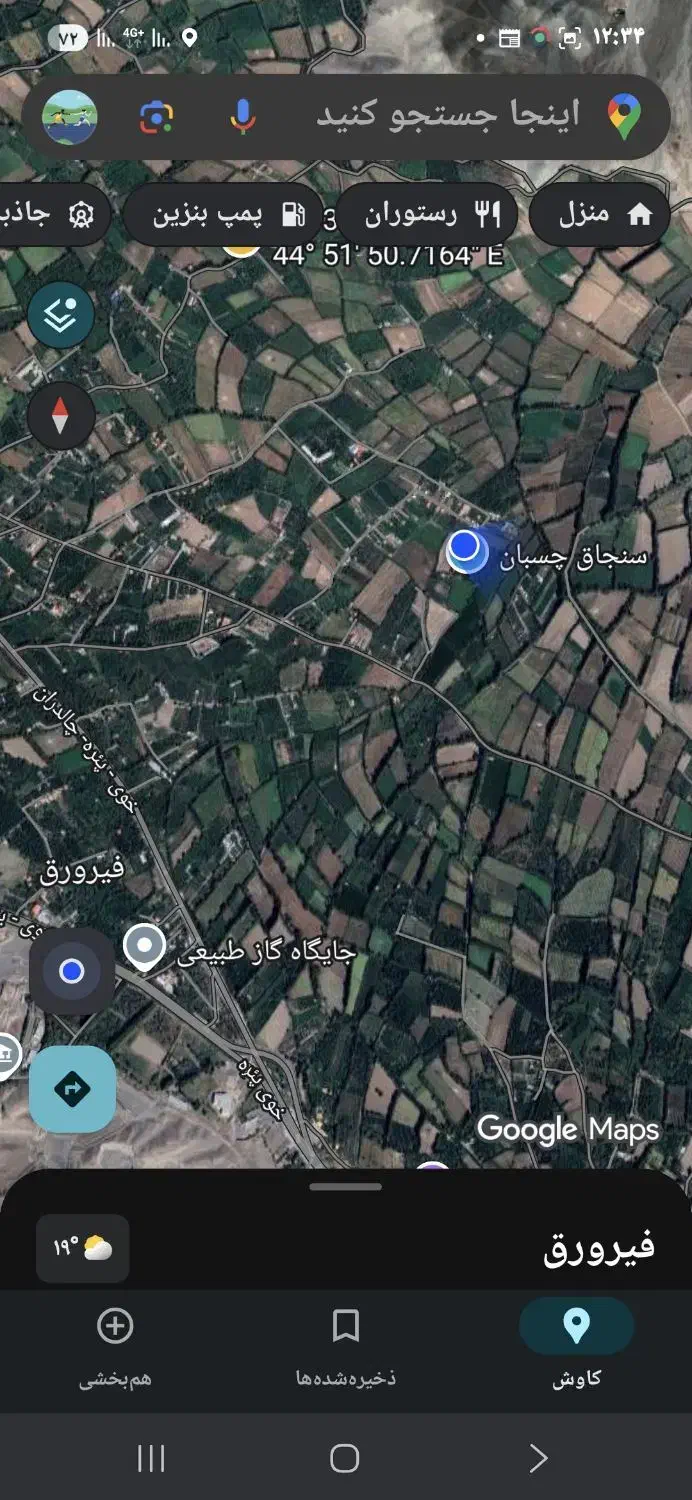This screenshot has width=692, height=1500.
Task: Select the 'پمپ بنزین' gas station chip
Action: [229, 214]
